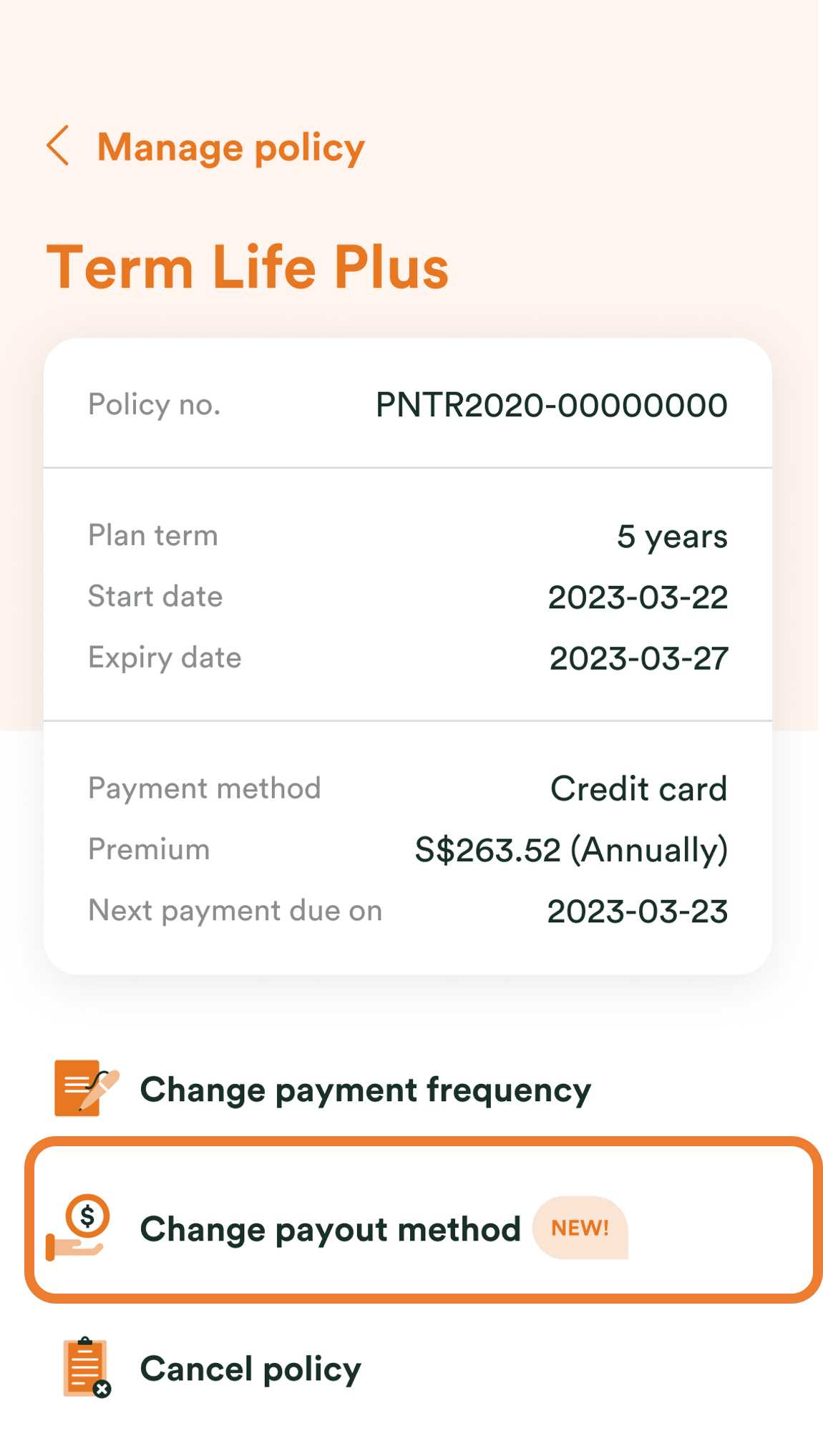The height and width of the screenshot is (1456, 823).
Task: Tap Change payment frequency
Action: [x=366, y=1089]
